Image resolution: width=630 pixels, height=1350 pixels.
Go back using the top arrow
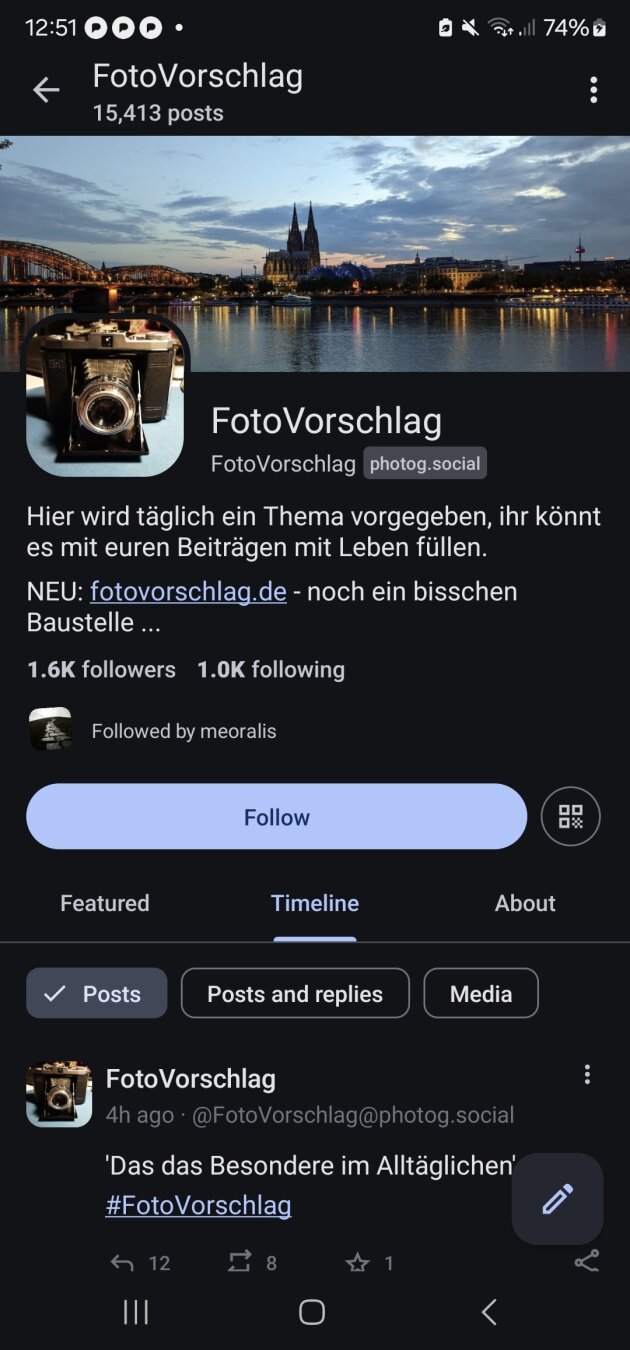pyautogui.click(x=46, y=90)
